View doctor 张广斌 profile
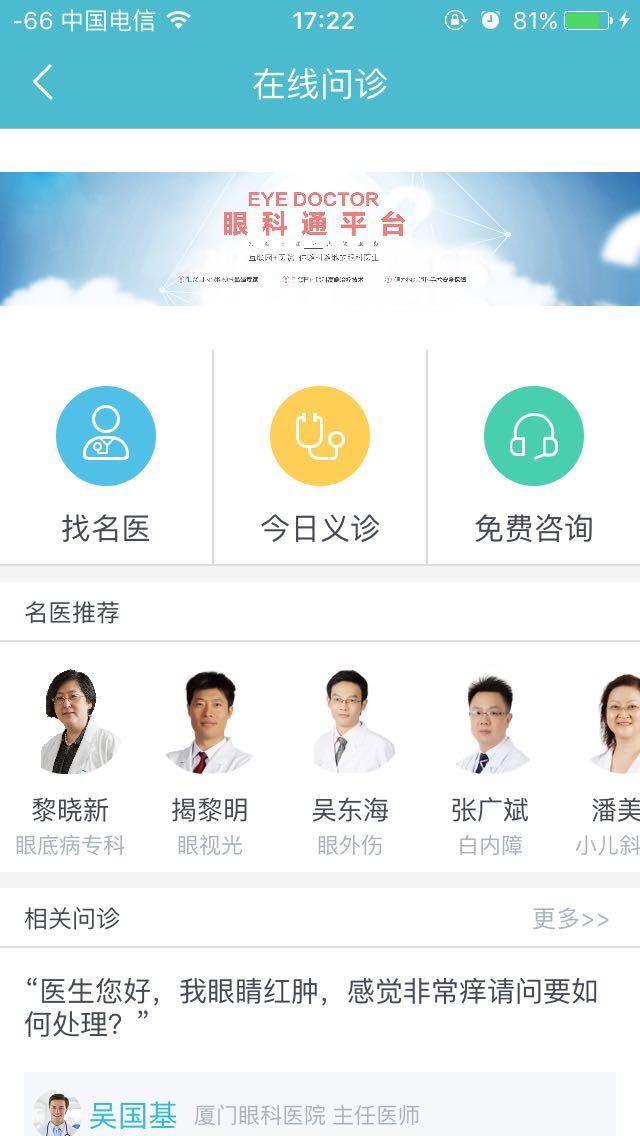The height and width of the screenshot is (1136, 640). click(490, 762)
